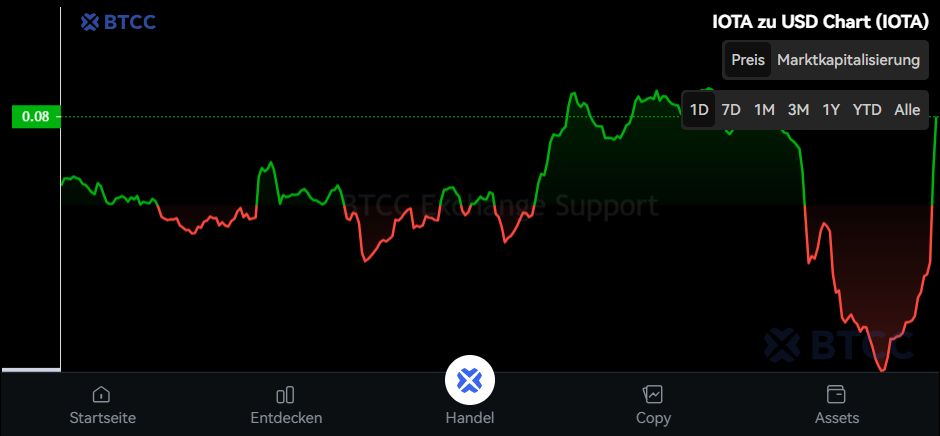This screenshot has width=940, height=436.
Task: Select the 1D time range
Action: click(700, 110)
